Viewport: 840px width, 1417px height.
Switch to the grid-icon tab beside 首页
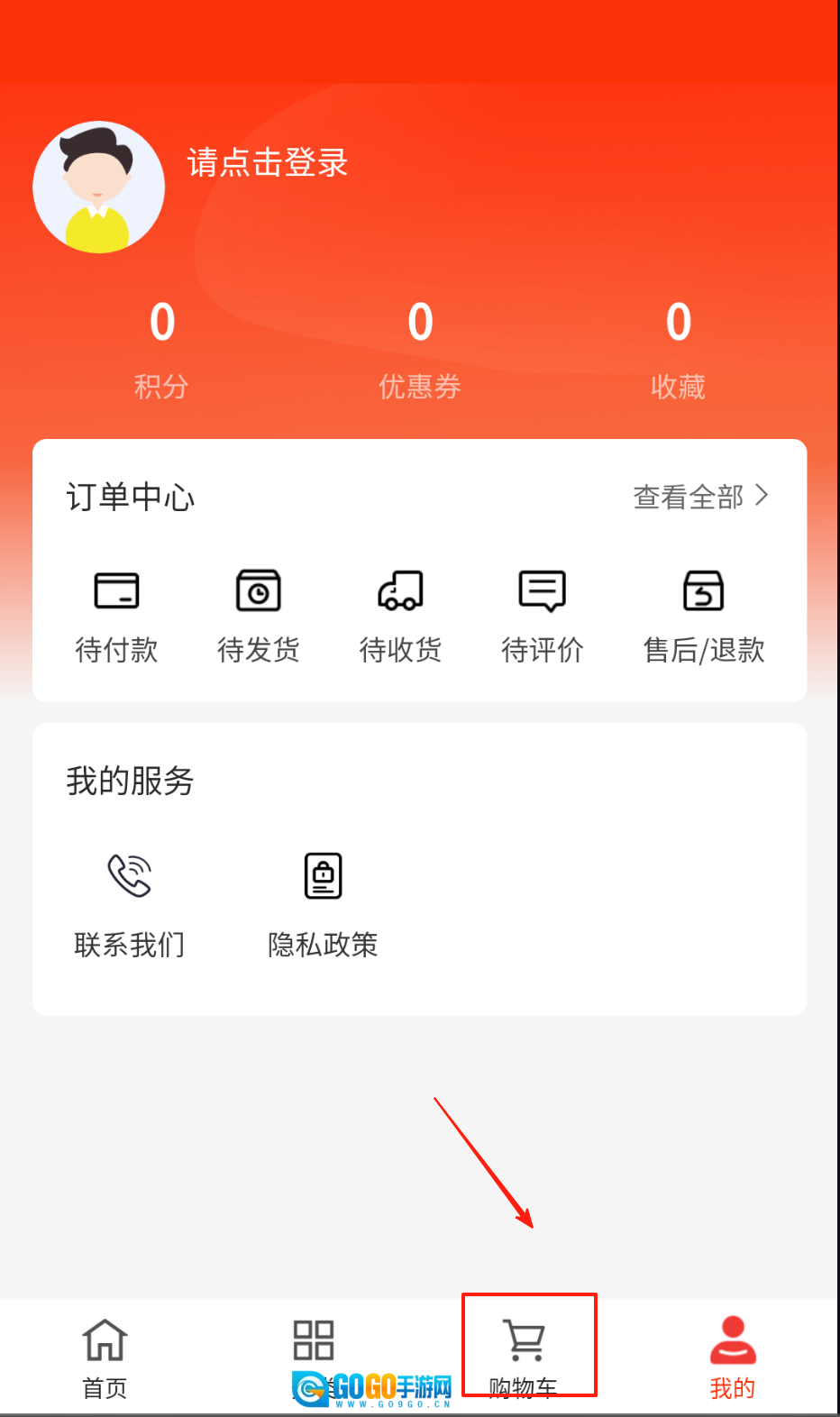pos(314,1343)
